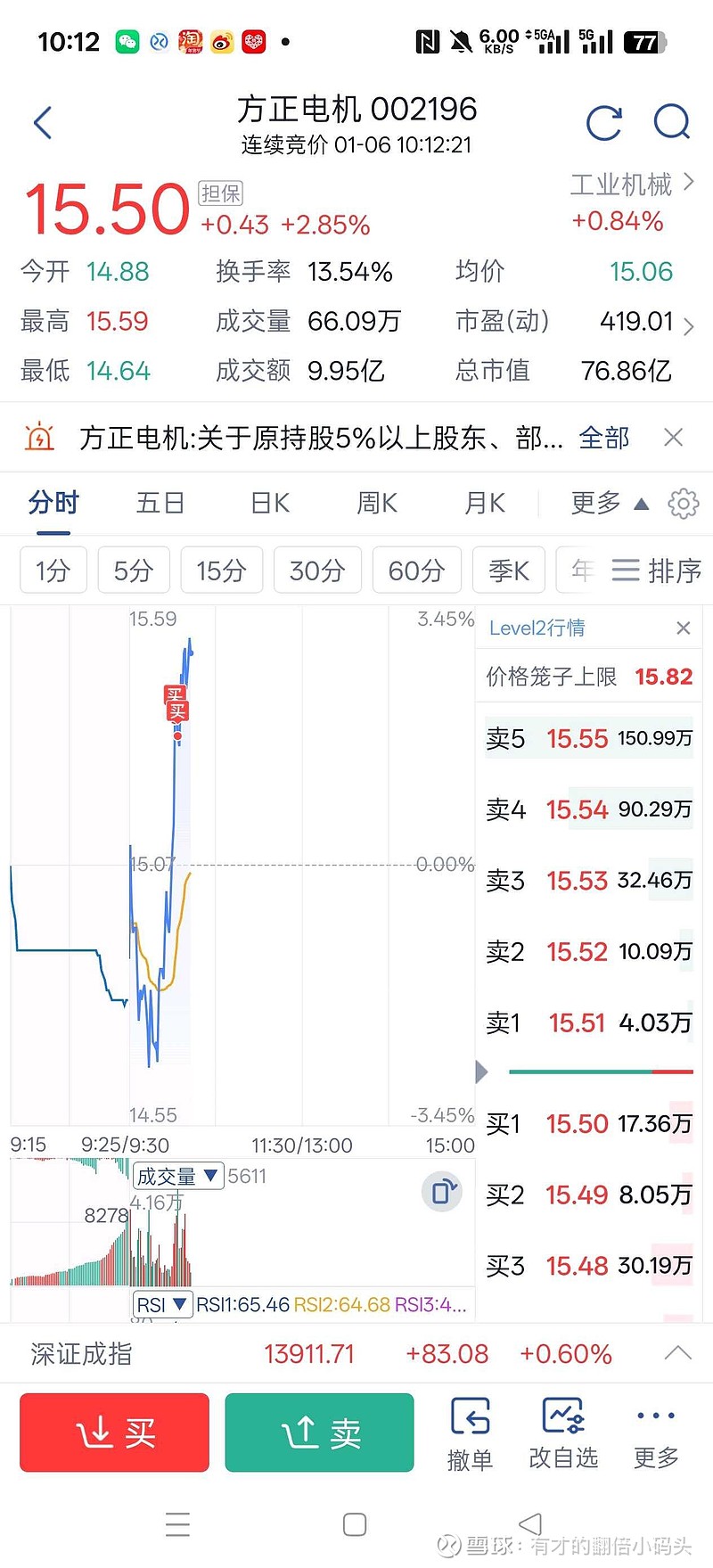713x1568 pixels.
Task: Open stock search via magnifier icon
Action: tap(671, 123)
